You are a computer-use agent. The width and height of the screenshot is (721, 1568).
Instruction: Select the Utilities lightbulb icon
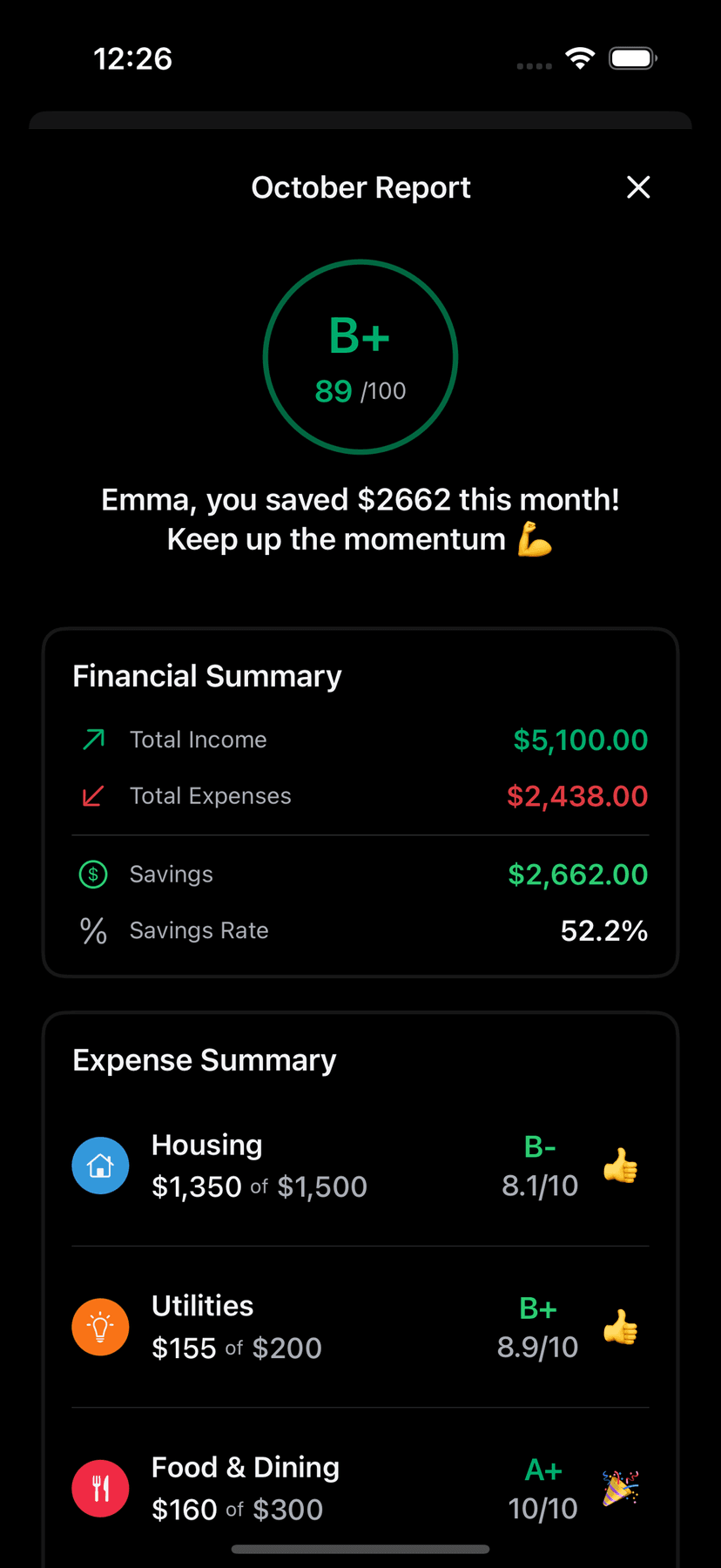(100, 1327)
